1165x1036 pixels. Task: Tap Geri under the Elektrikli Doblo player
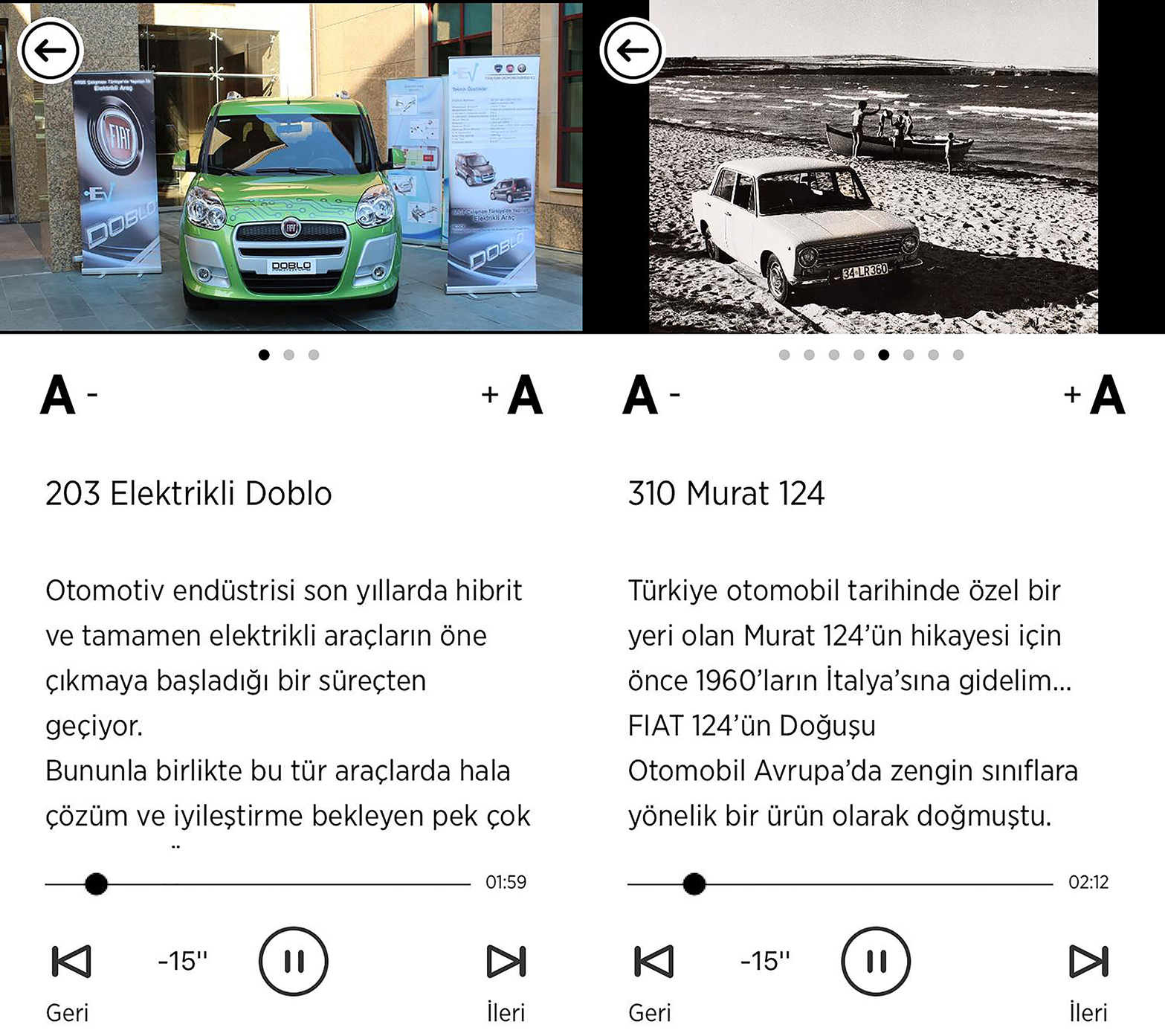pyautogui.click(x=71, y=961)
